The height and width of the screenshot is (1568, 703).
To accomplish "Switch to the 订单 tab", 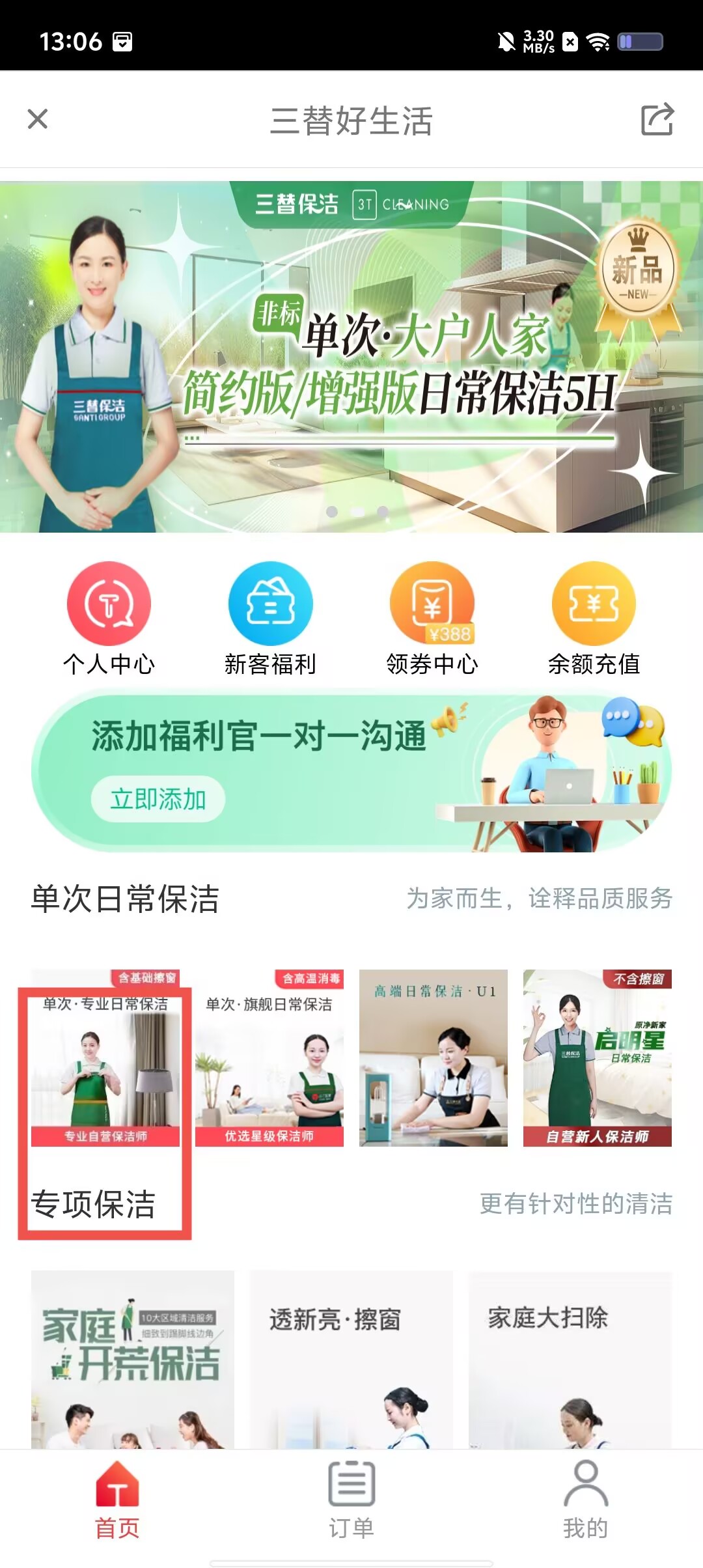I will 351,1500.
